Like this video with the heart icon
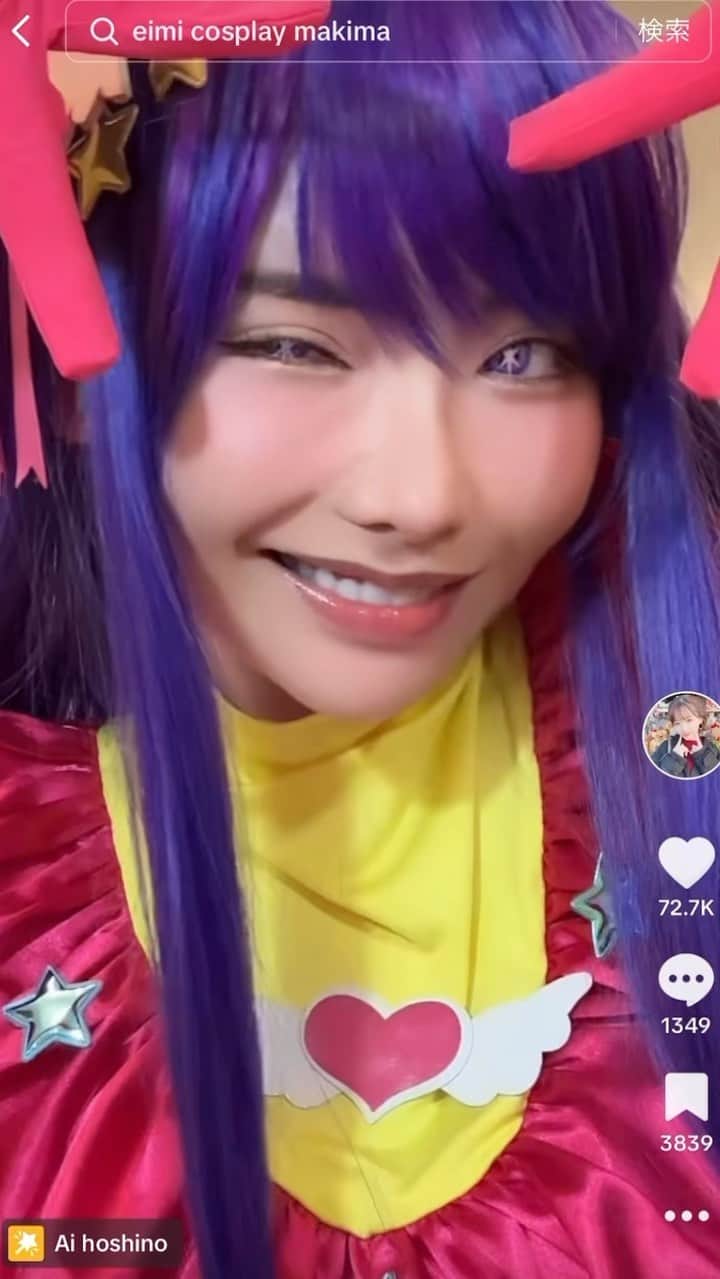The height and width of the screenshot is (1279, 720). 686,863
